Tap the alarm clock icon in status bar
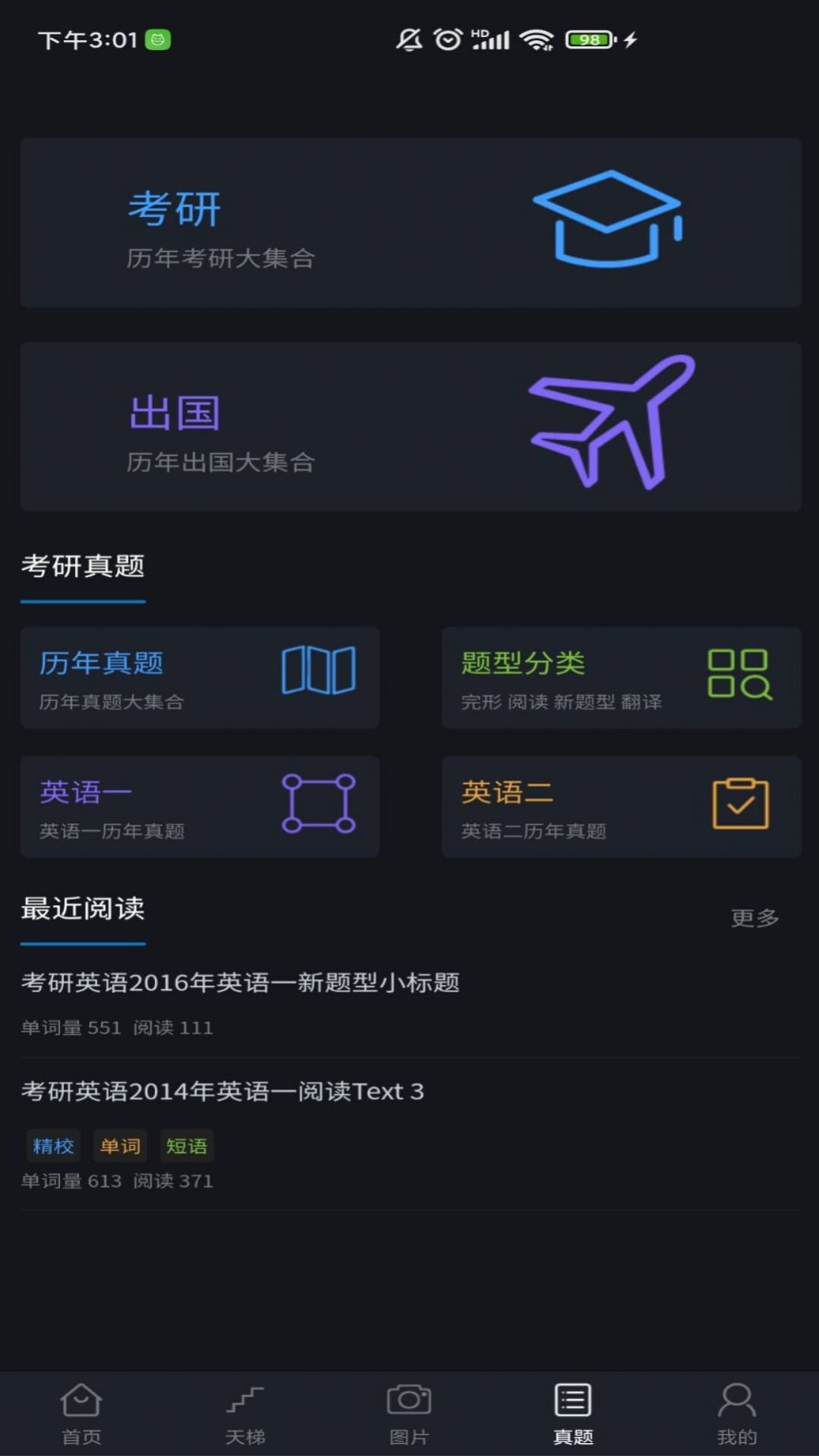 447,39
